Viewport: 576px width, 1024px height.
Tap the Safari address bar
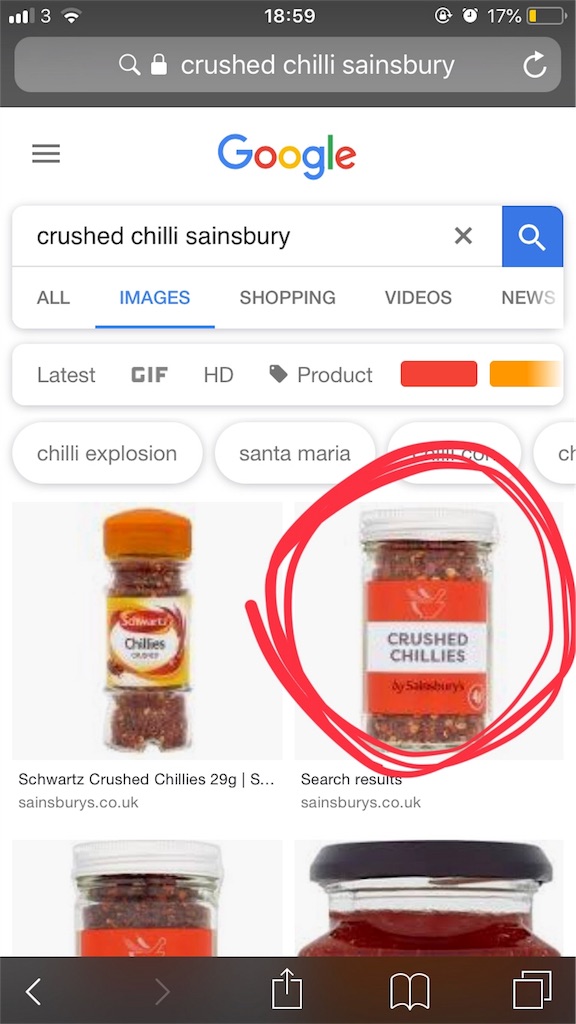[287, 65]
